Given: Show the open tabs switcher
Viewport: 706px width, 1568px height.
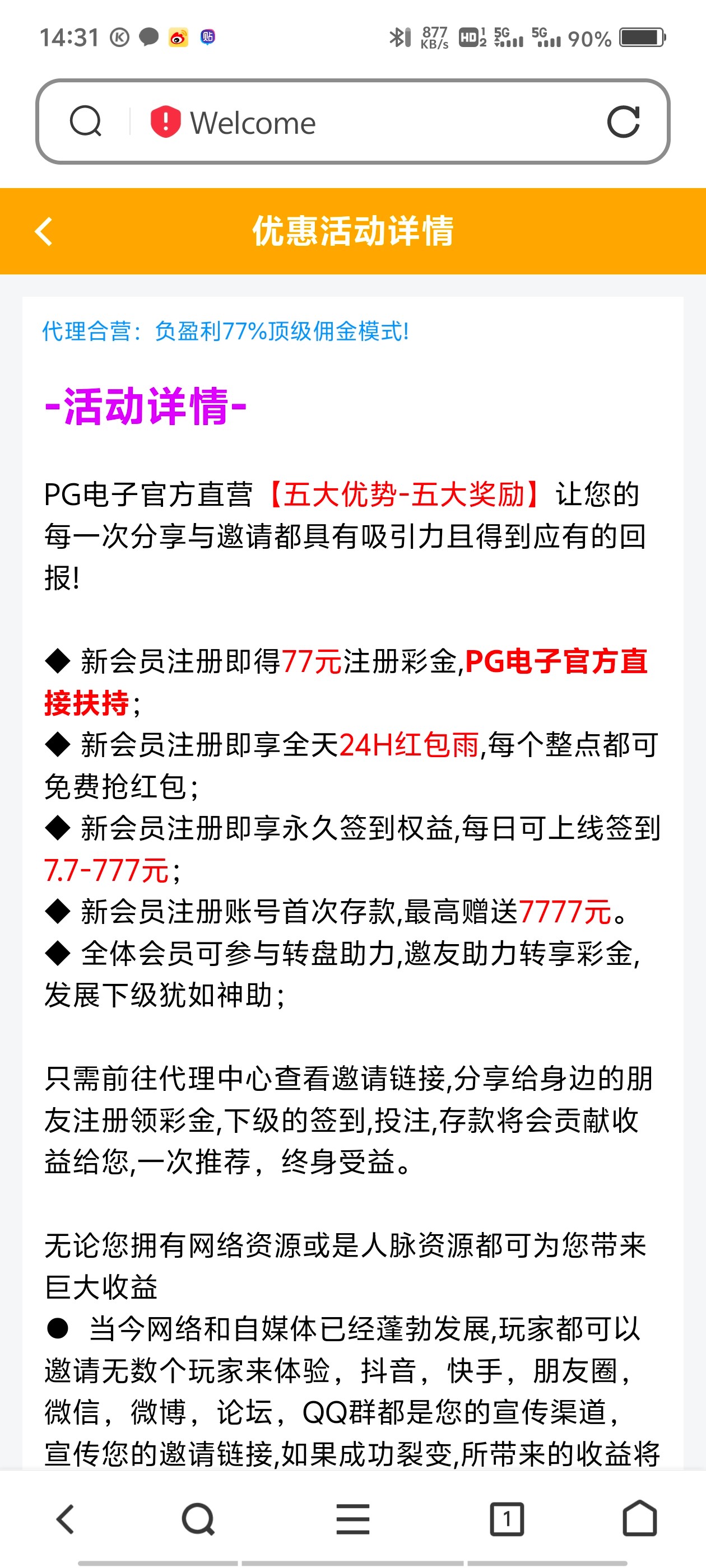Looking at the screenshot, I should click(x=506, y=1520).
